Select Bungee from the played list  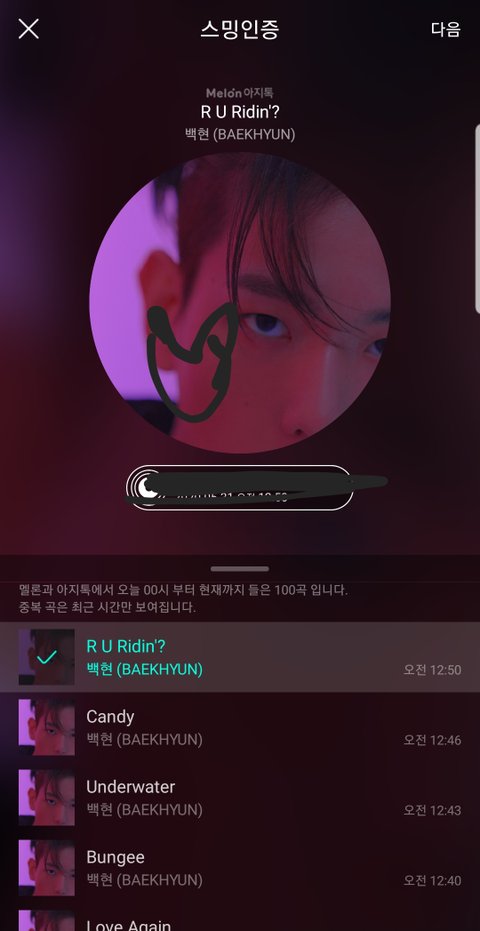(240, 867)
